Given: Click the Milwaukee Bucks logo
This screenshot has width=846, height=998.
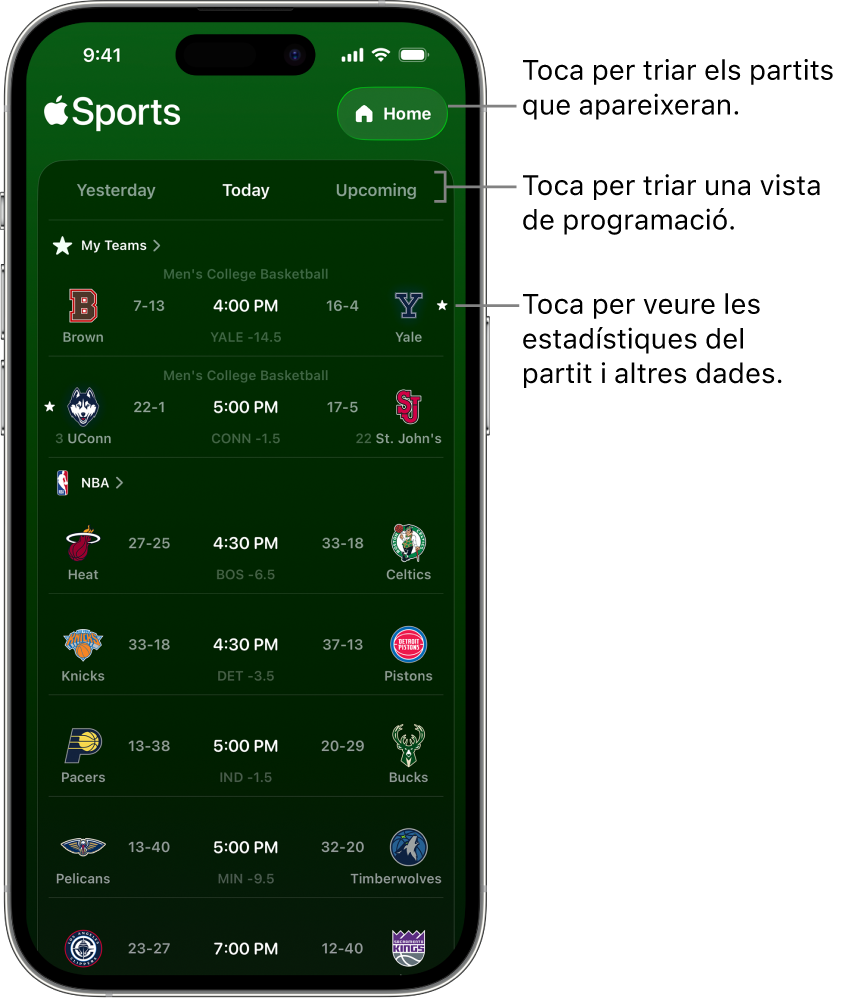Looking at the screenshot, I should (408, 744).
